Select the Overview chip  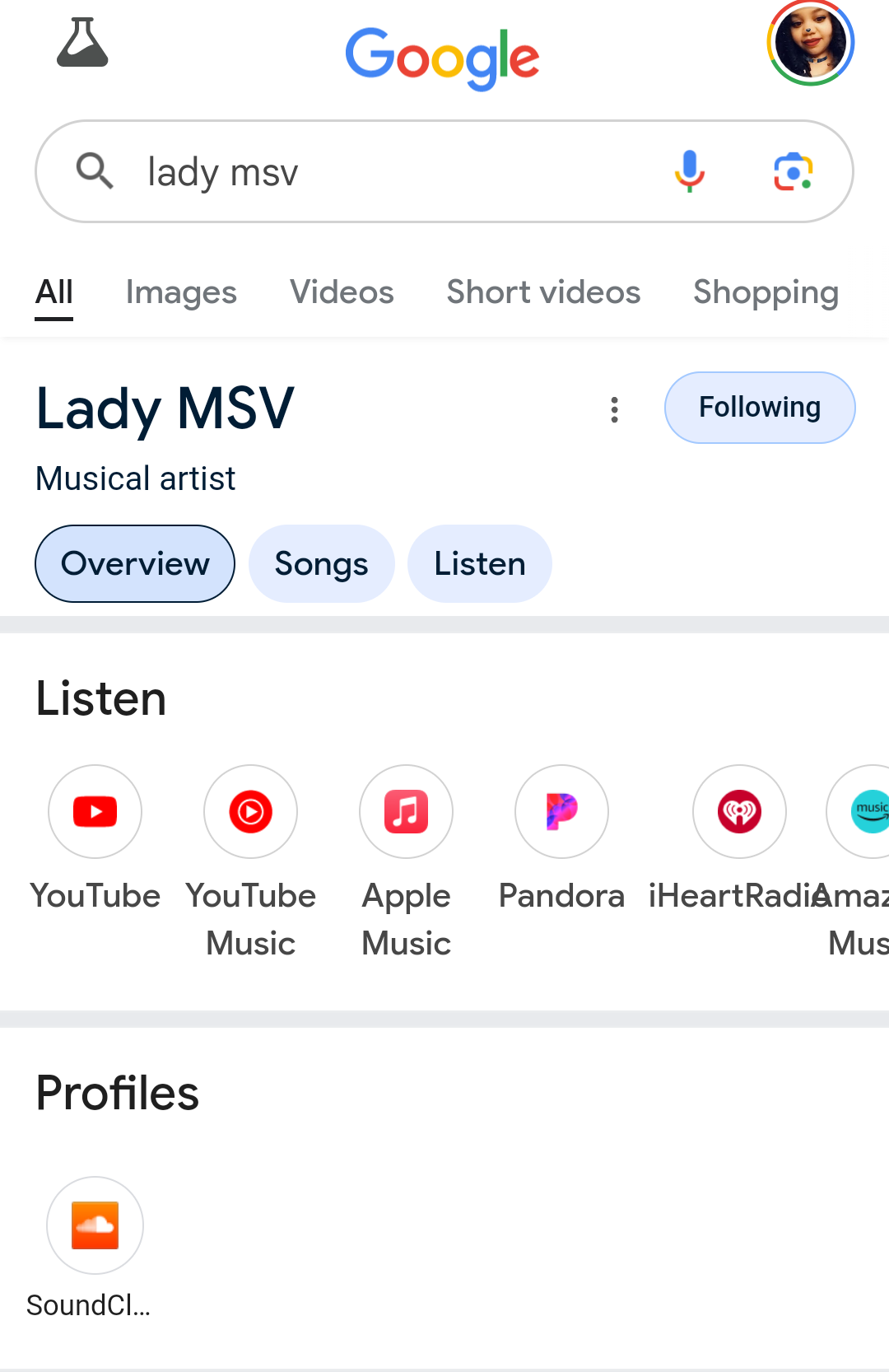pos(135,564)
